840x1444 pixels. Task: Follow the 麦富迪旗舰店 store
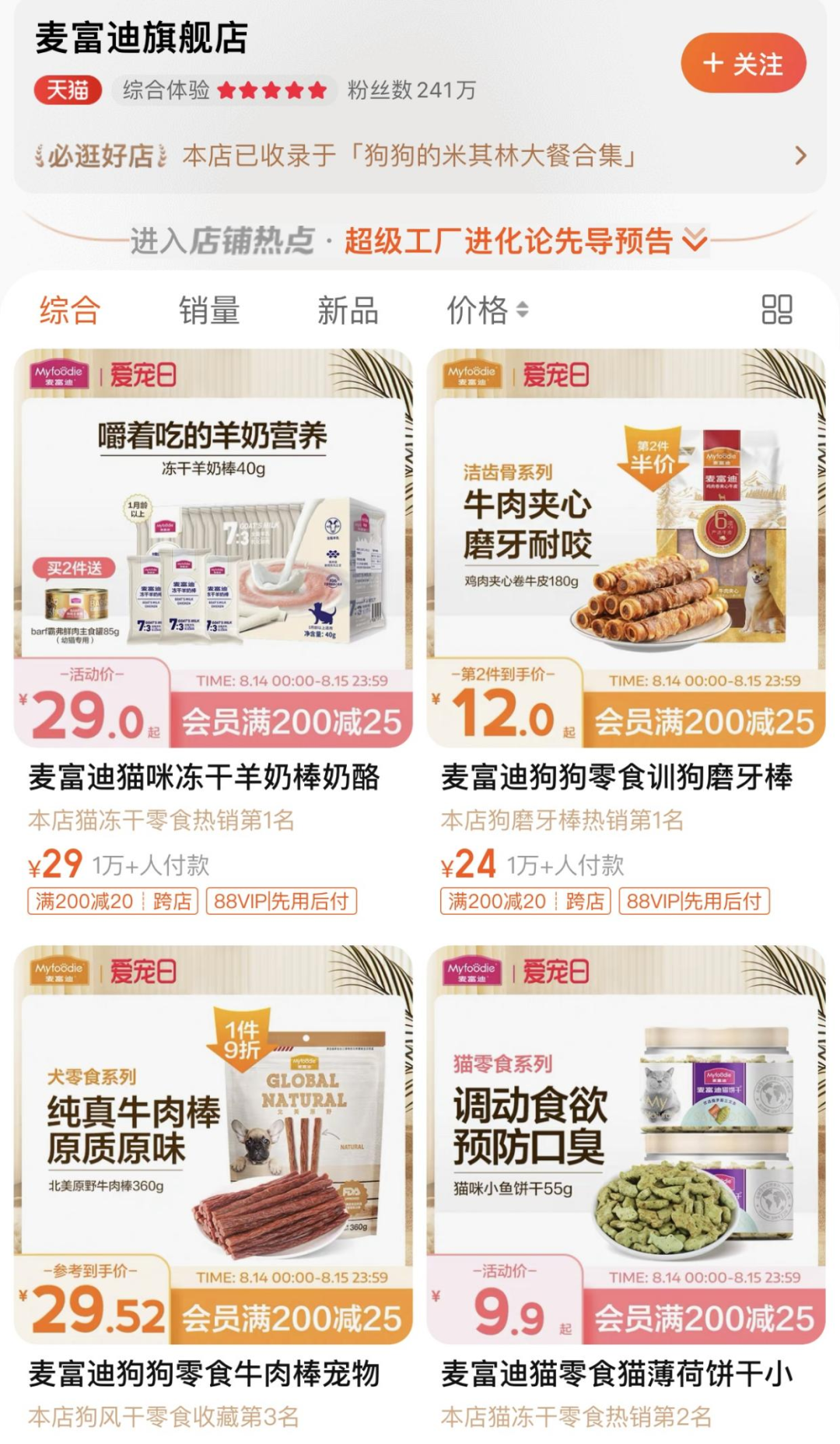point(743,63)
